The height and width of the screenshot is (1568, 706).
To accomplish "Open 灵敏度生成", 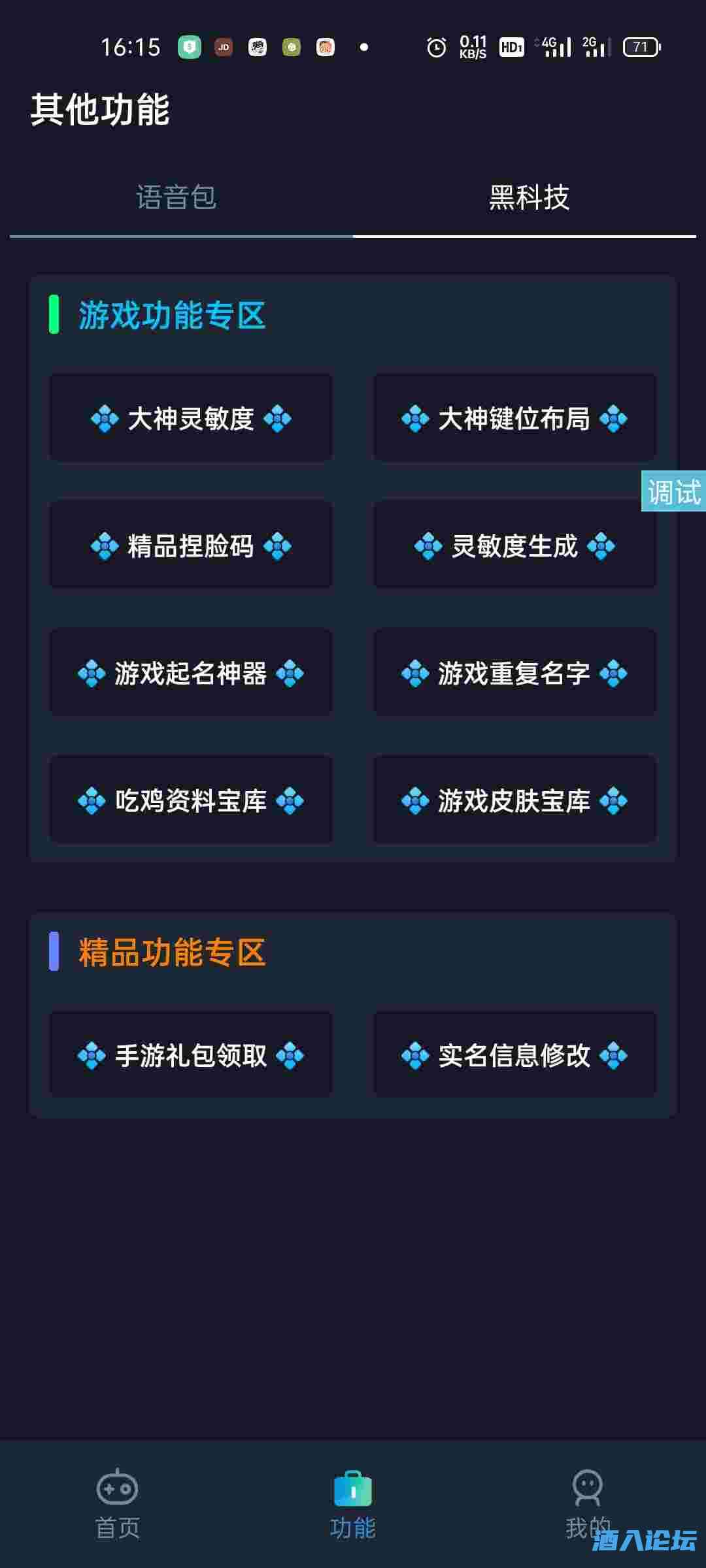I will click(x=514, y=546).
